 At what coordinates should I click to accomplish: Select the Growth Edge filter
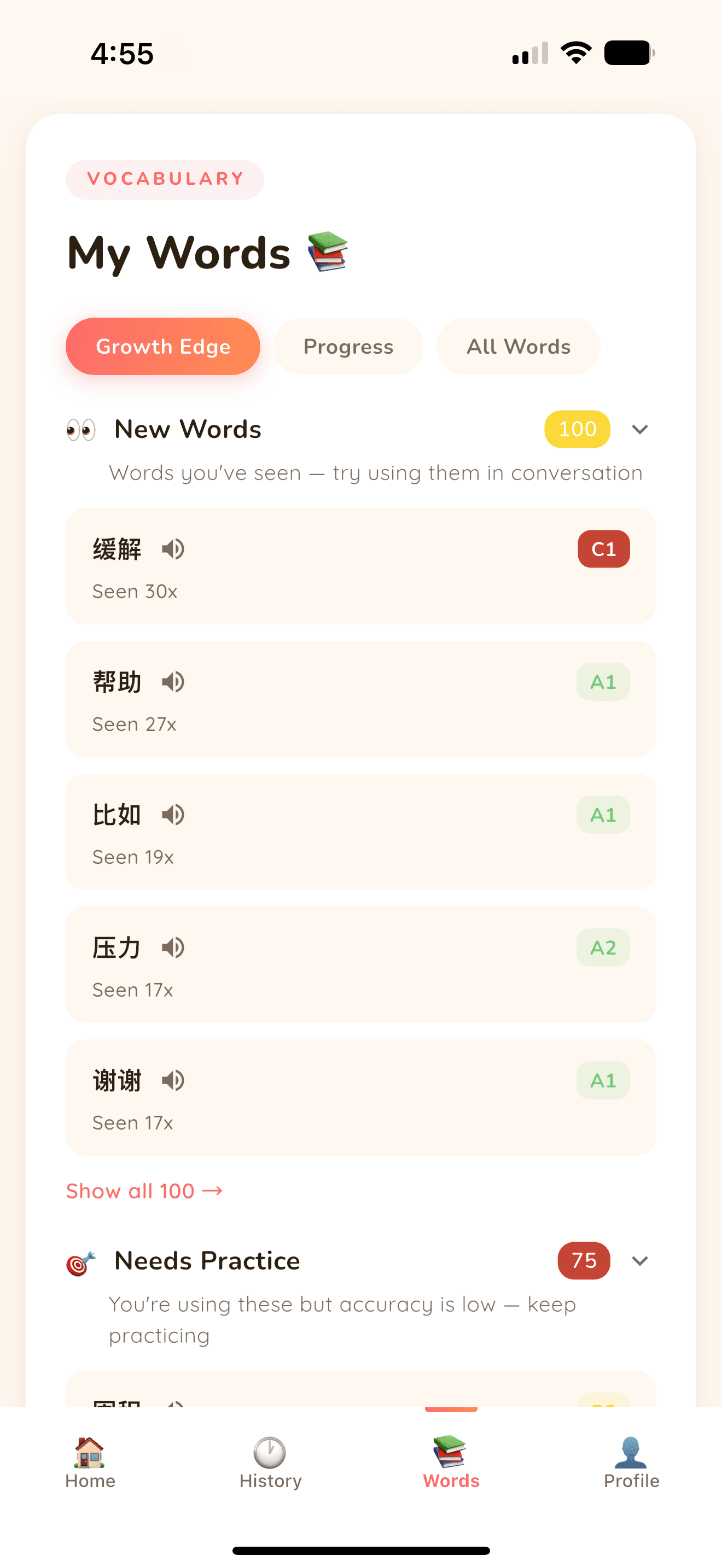162,346
